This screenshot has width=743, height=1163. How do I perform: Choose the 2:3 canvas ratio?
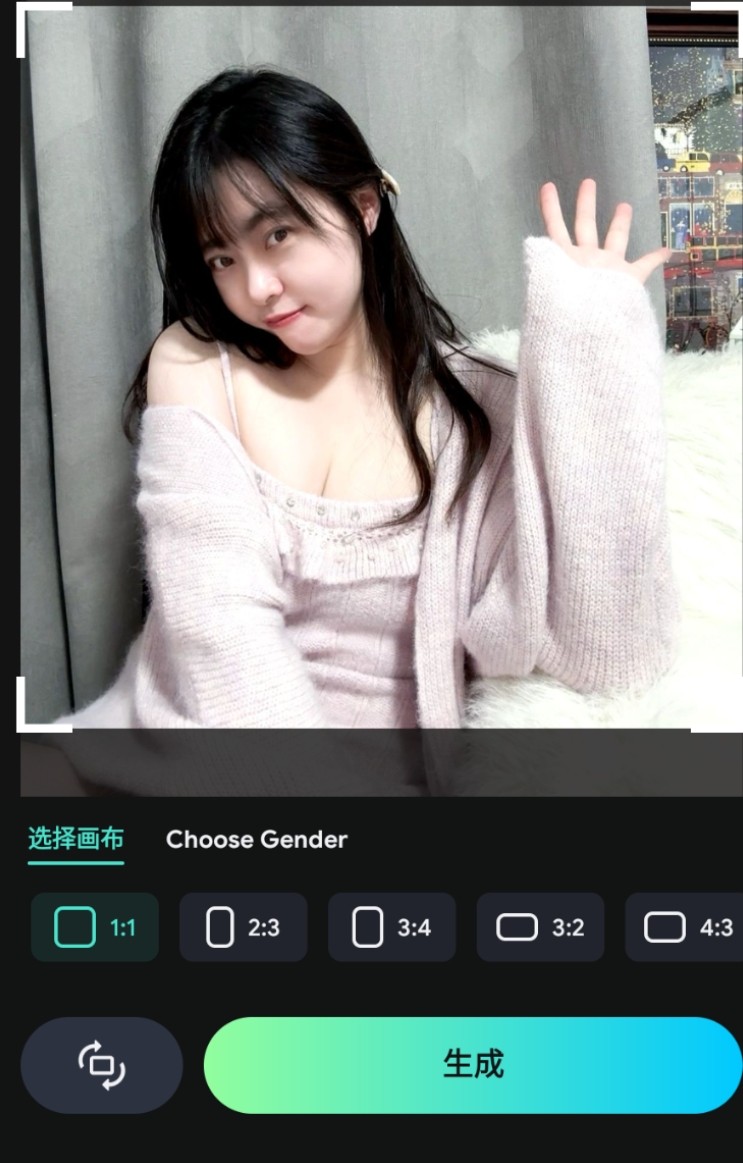click(x=243, y=927)
